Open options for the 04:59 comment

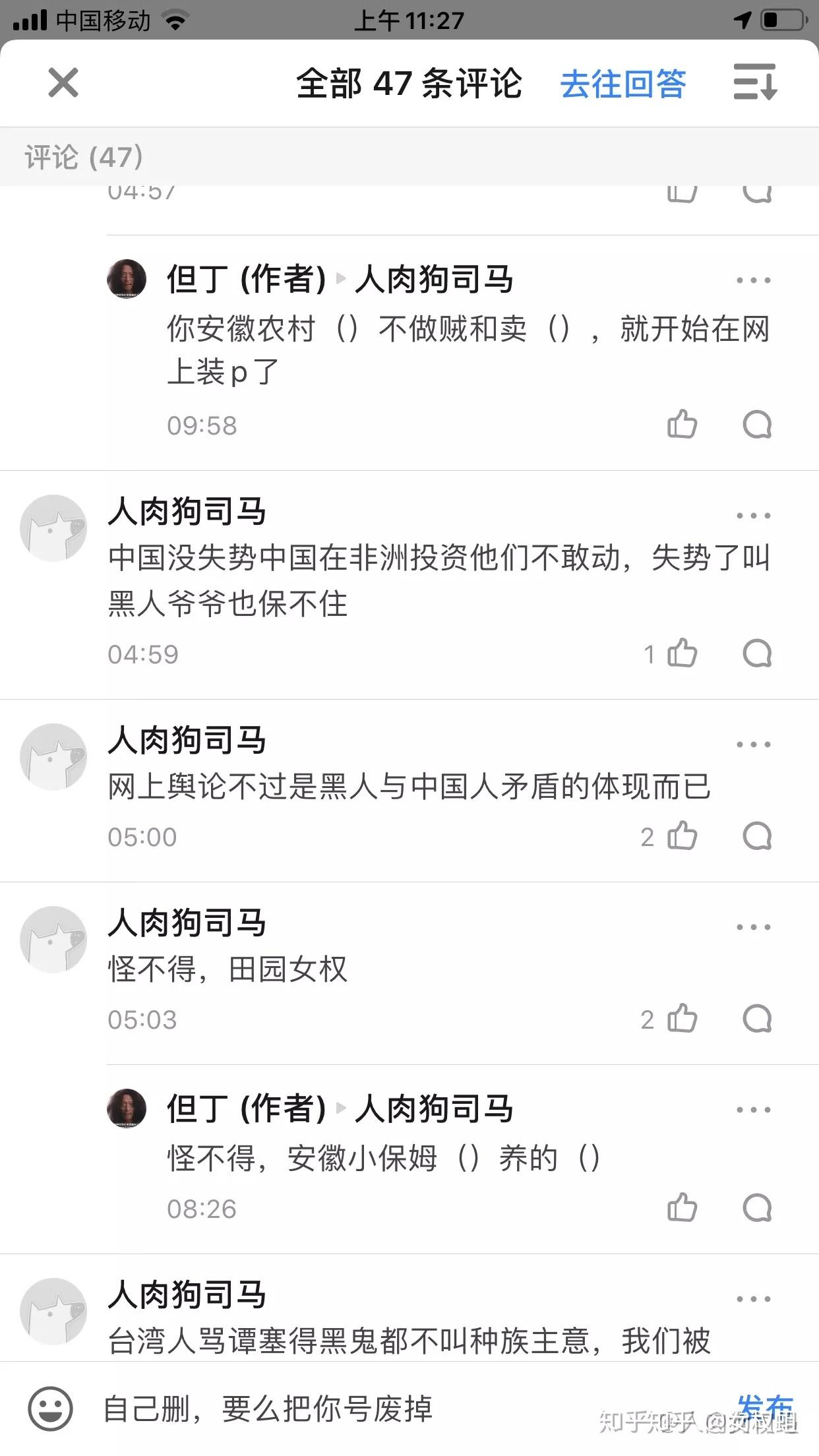(753, 516)
